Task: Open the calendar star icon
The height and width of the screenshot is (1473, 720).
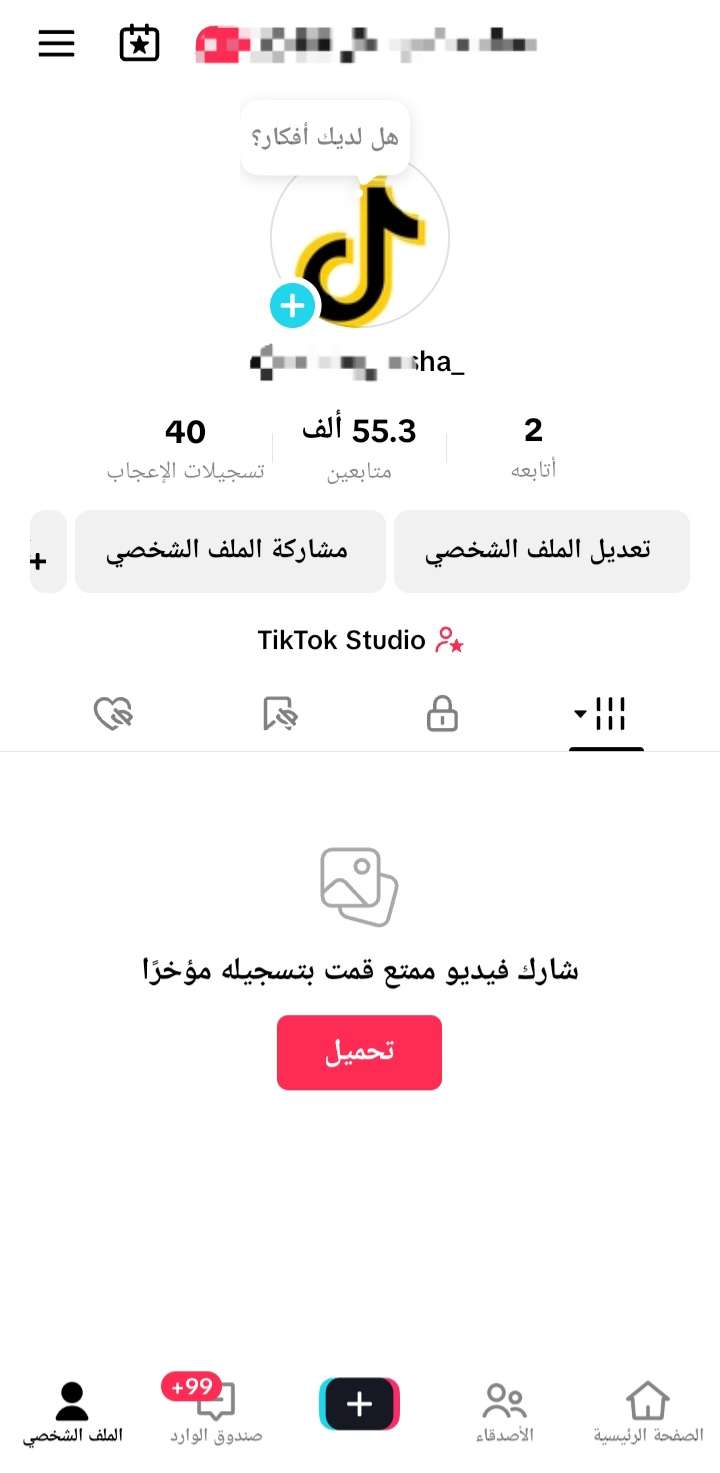Action: tap(139, 43)
